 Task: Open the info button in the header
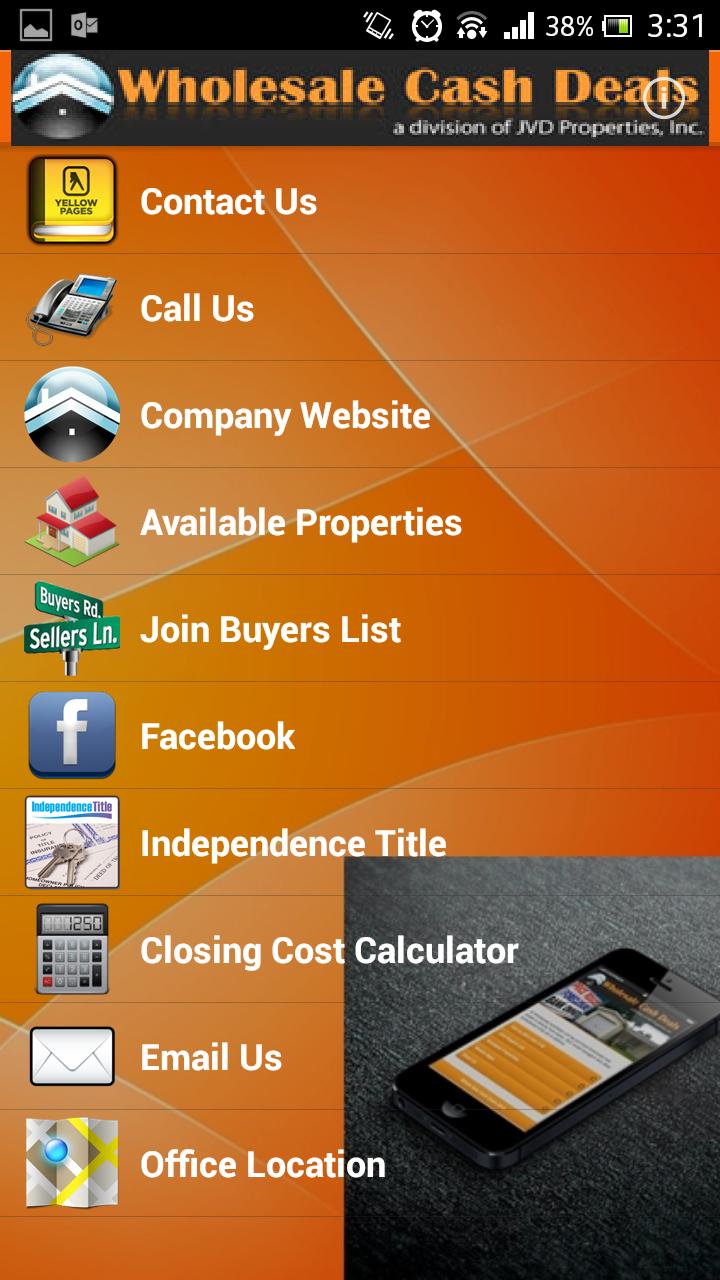(664, 99)
